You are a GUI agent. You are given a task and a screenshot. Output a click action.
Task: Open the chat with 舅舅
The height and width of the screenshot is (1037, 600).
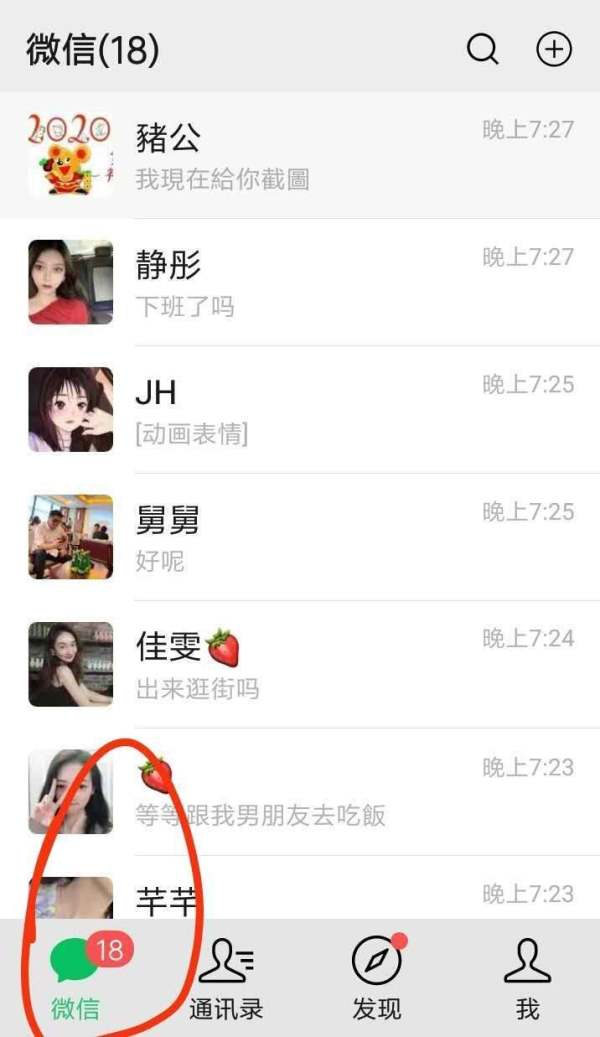click(x=300, y=537)
